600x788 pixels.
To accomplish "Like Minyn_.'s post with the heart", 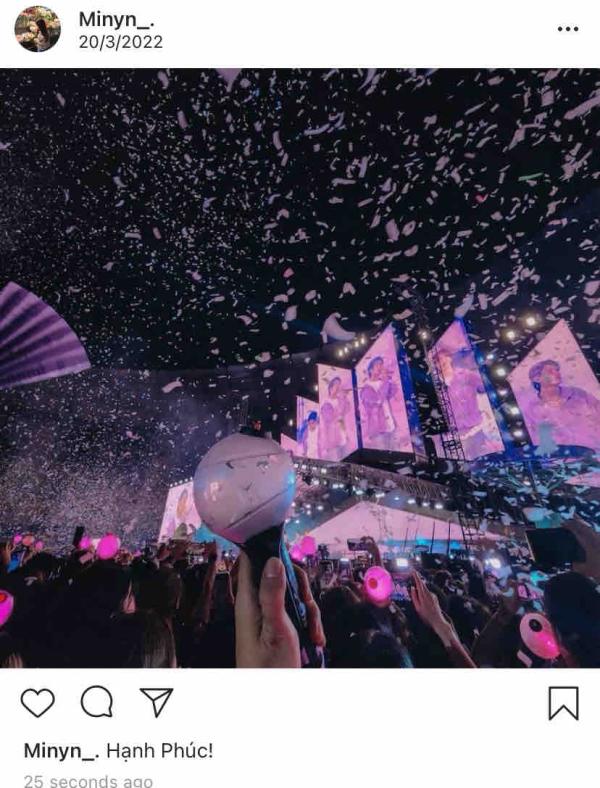I will point(38,703).
